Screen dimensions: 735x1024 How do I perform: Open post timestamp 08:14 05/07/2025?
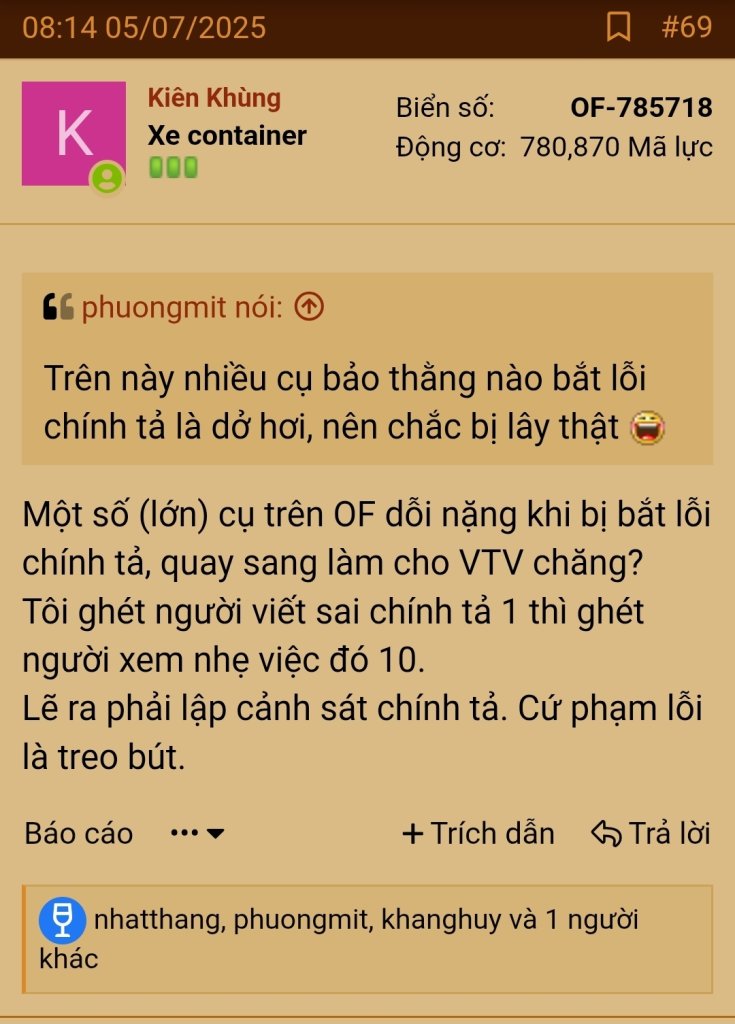[144, 27]
